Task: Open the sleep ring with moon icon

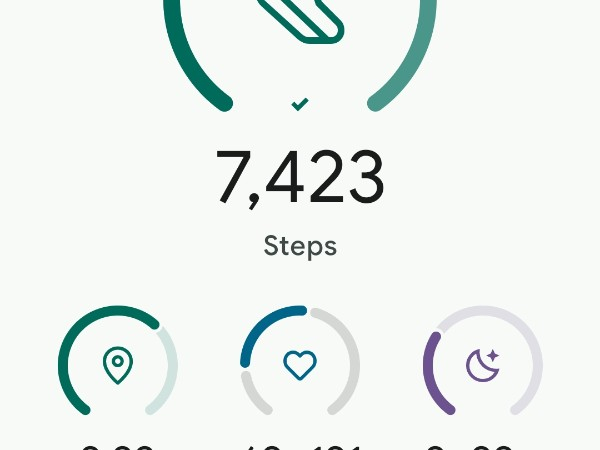Action: tap(483, 364)
